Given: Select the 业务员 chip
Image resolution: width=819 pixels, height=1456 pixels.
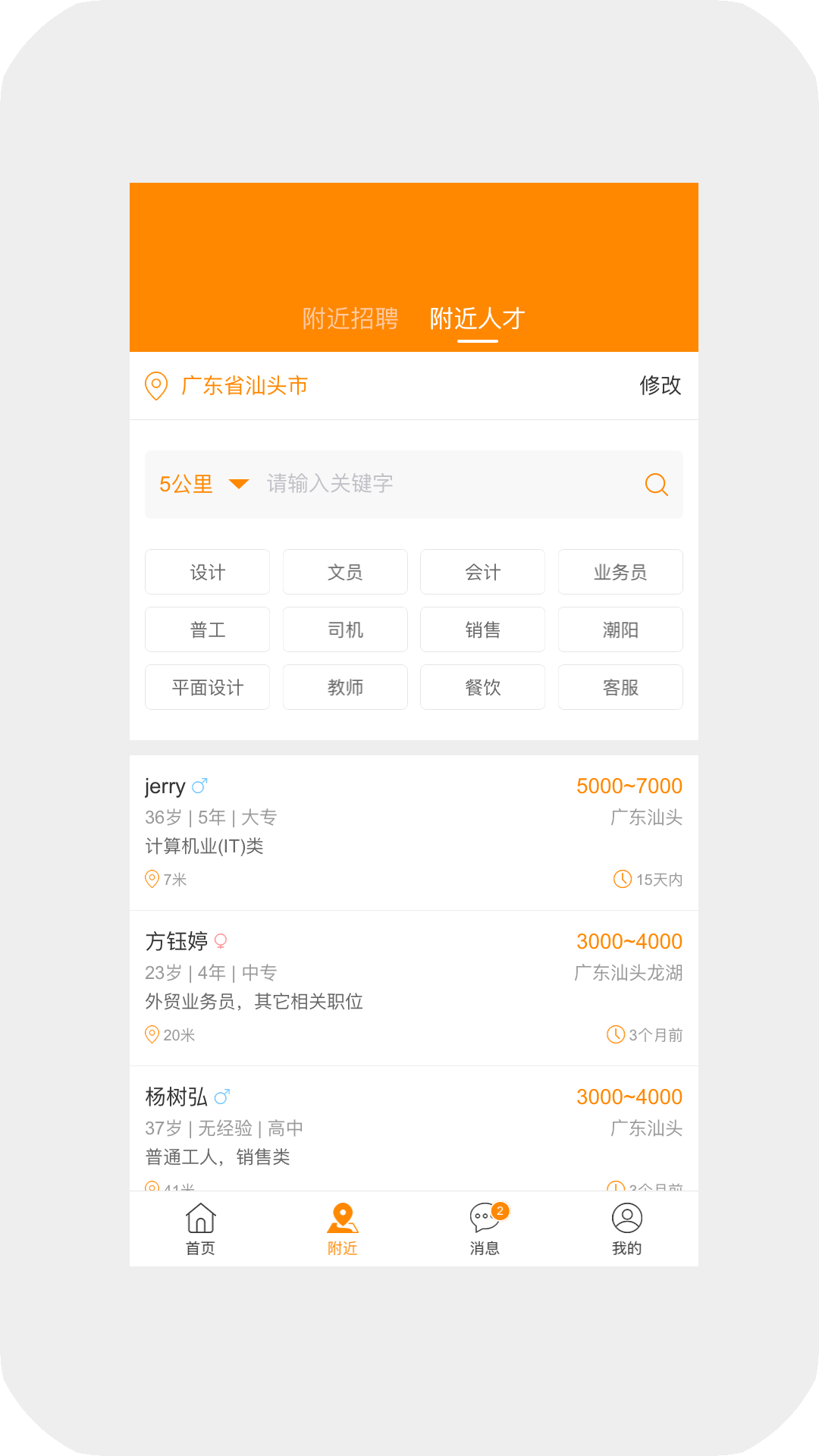Looking at the screenshot, I should point(620,572).
